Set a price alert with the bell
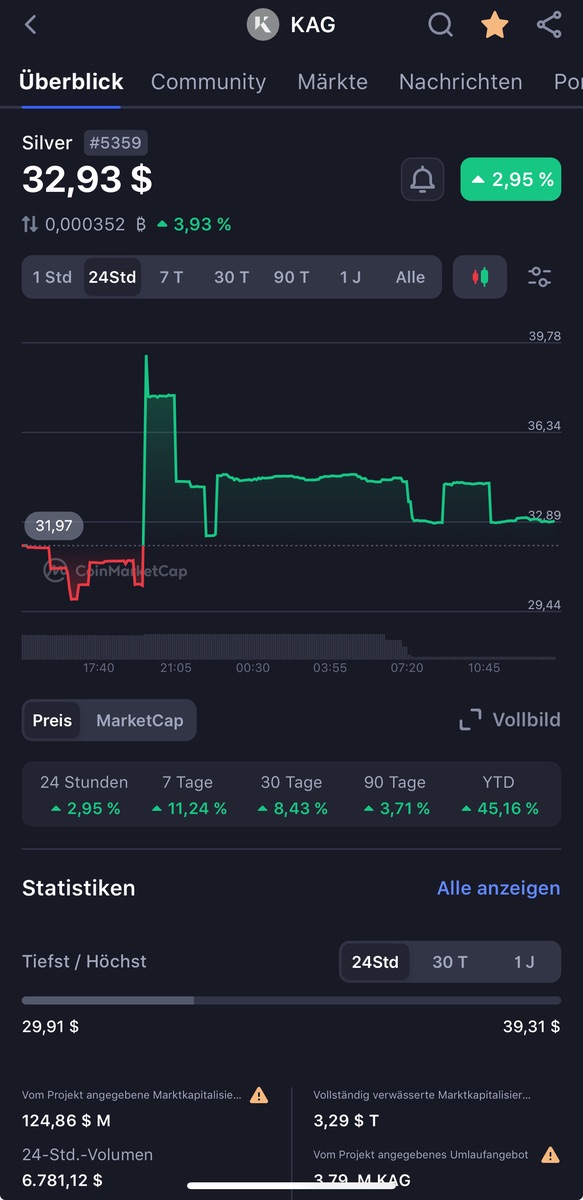Viewport: 583px width, 1200px height. pos(423,180)
